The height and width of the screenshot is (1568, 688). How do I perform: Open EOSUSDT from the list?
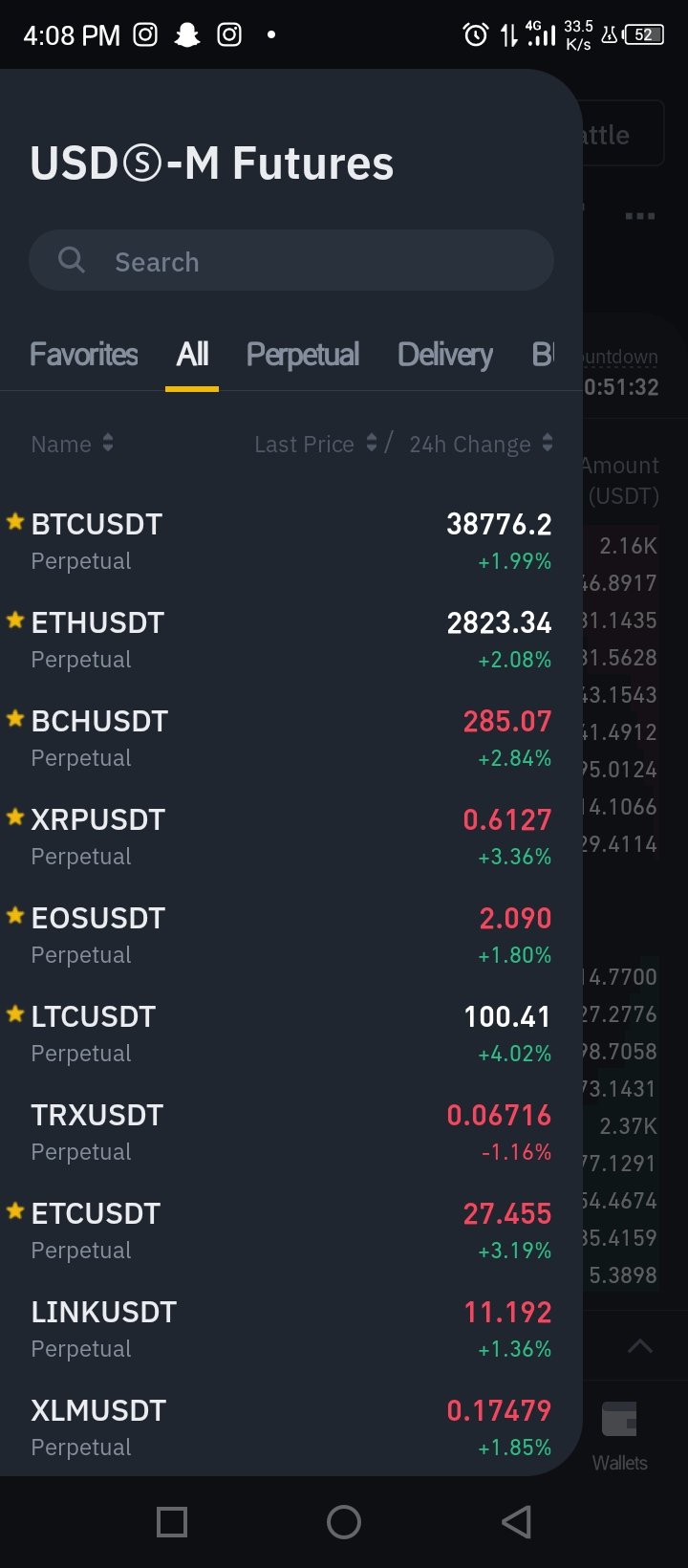[291, 935]
